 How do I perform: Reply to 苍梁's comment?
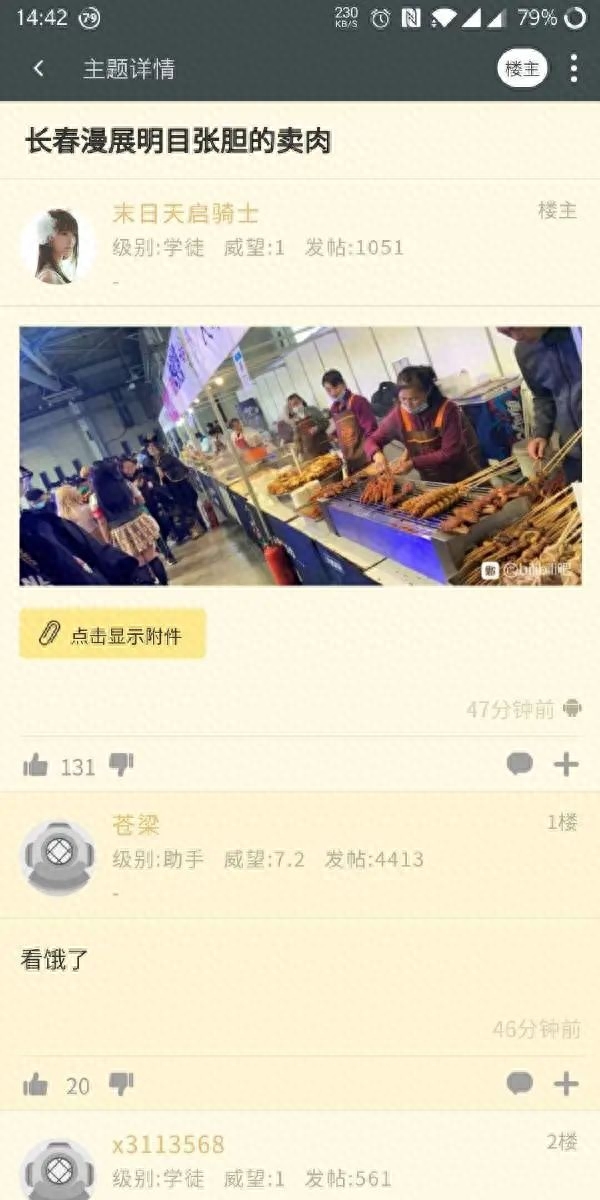coord(519,1083)
